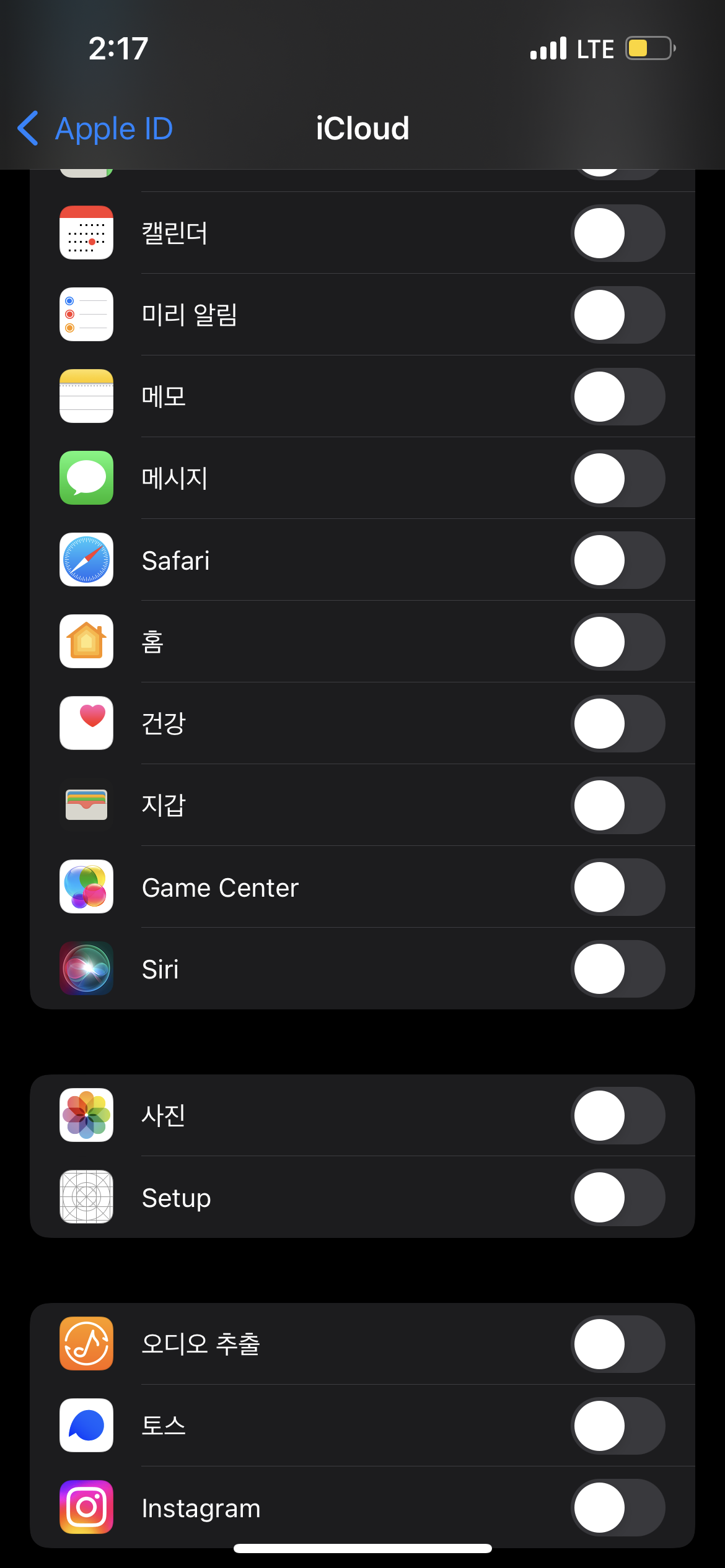
Task: Toggle the 지갑 switch
Action: click(617, 806)
